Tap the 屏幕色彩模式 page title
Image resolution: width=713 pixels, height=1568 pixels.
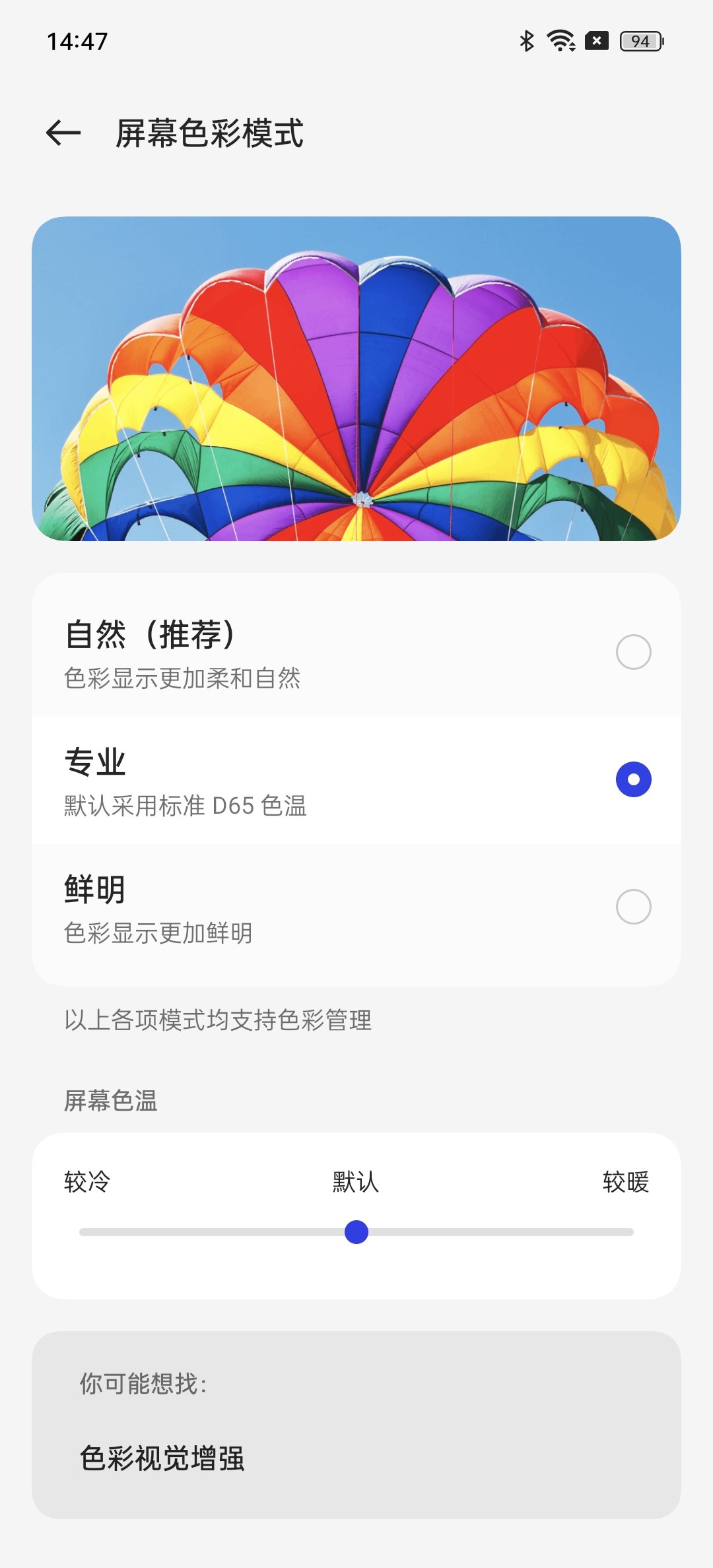[209, 133]
